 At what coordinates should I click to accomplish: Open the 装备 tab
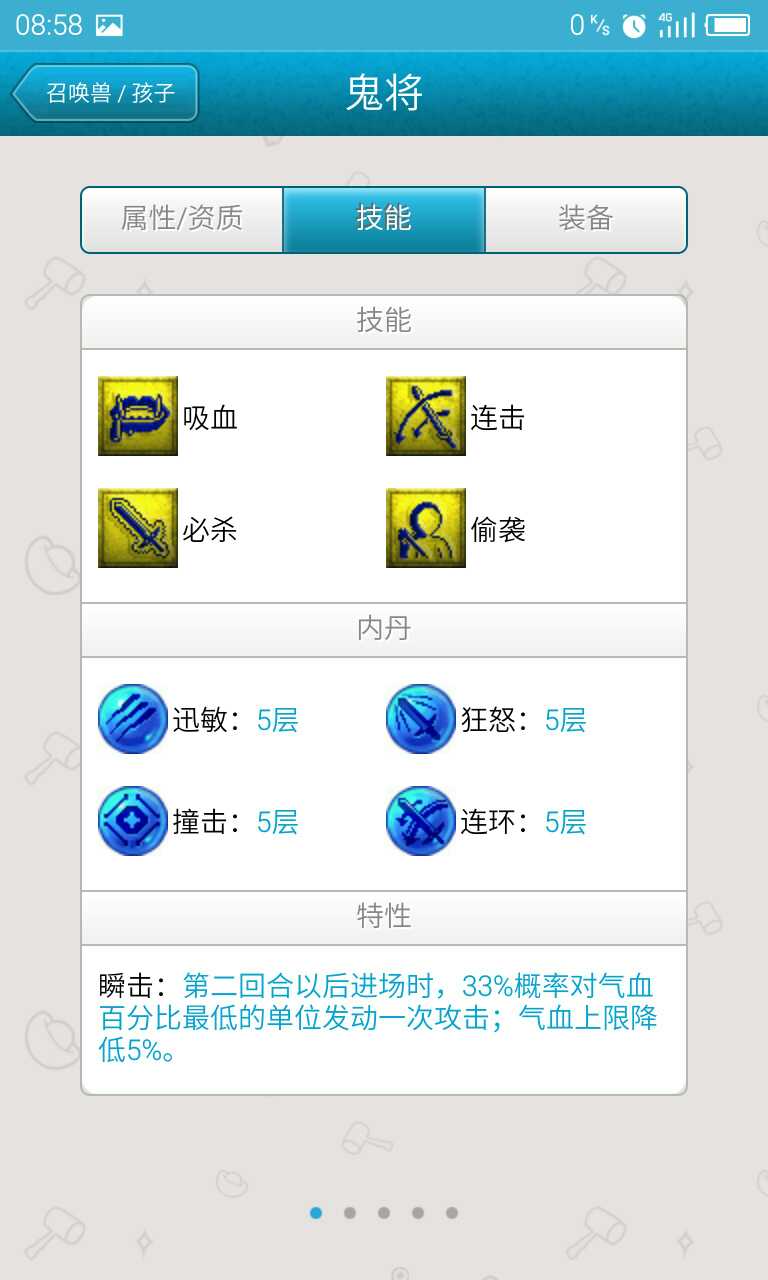(586, 219)
